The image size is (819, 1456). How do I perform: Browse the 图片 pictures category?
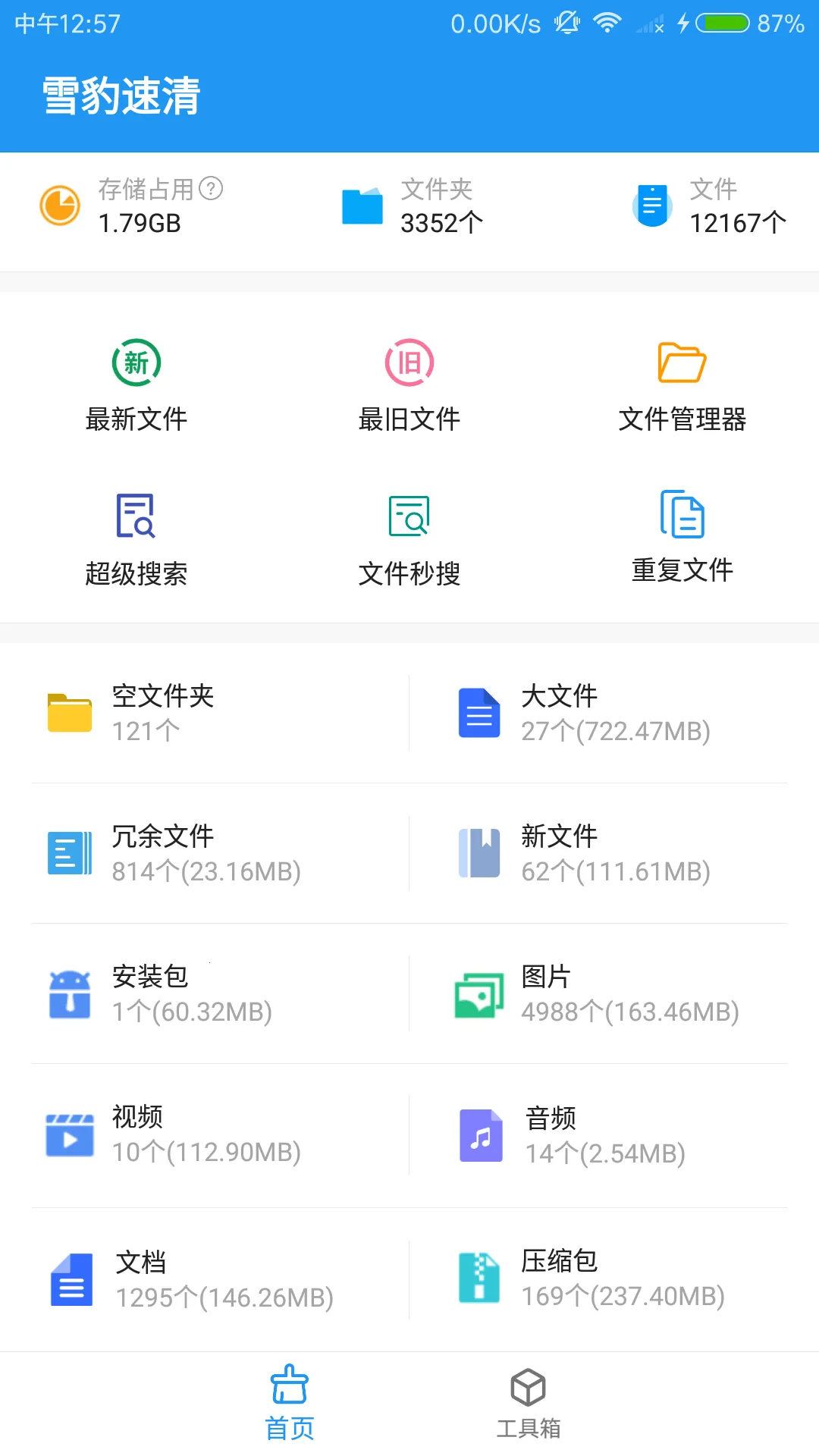614,993
